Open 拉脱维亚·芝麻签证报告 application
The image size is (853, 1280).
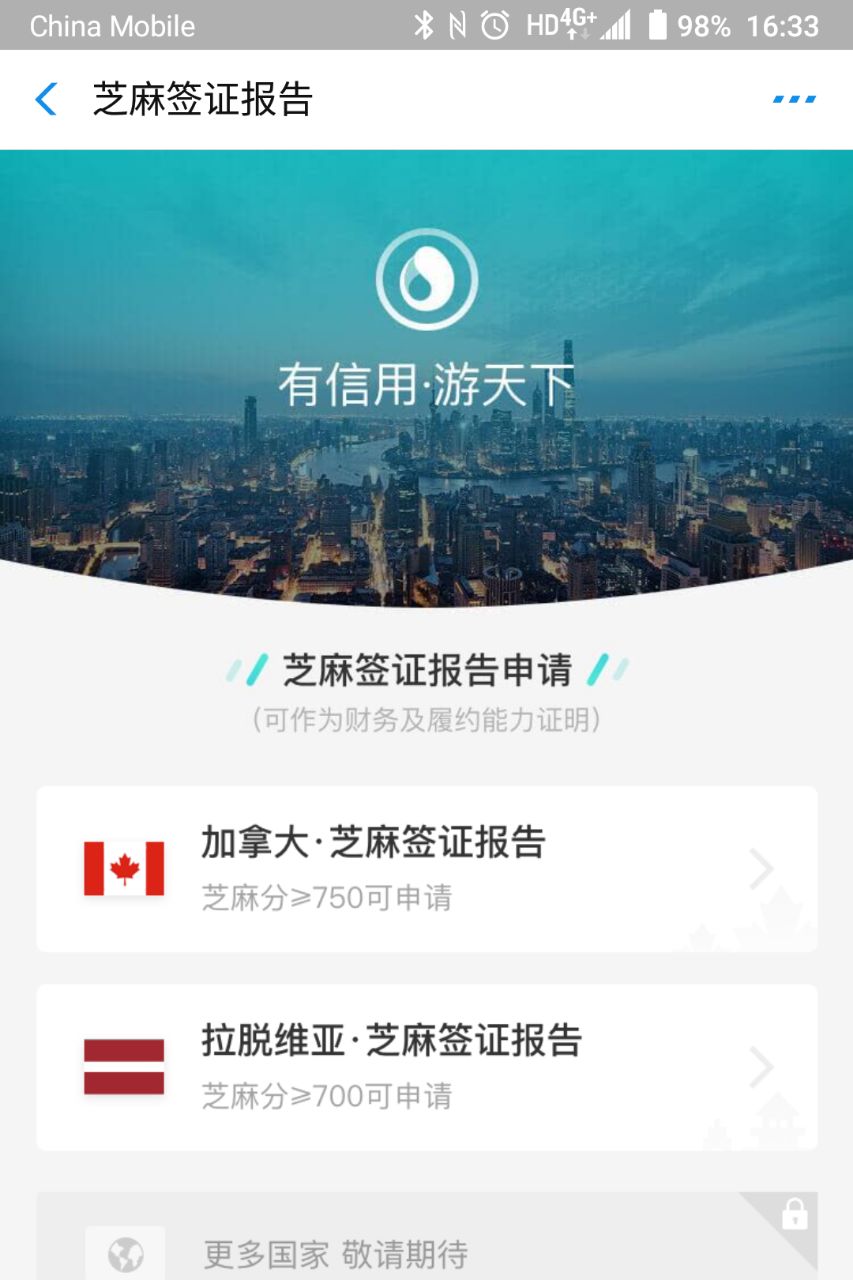[x=427, y=1066]
